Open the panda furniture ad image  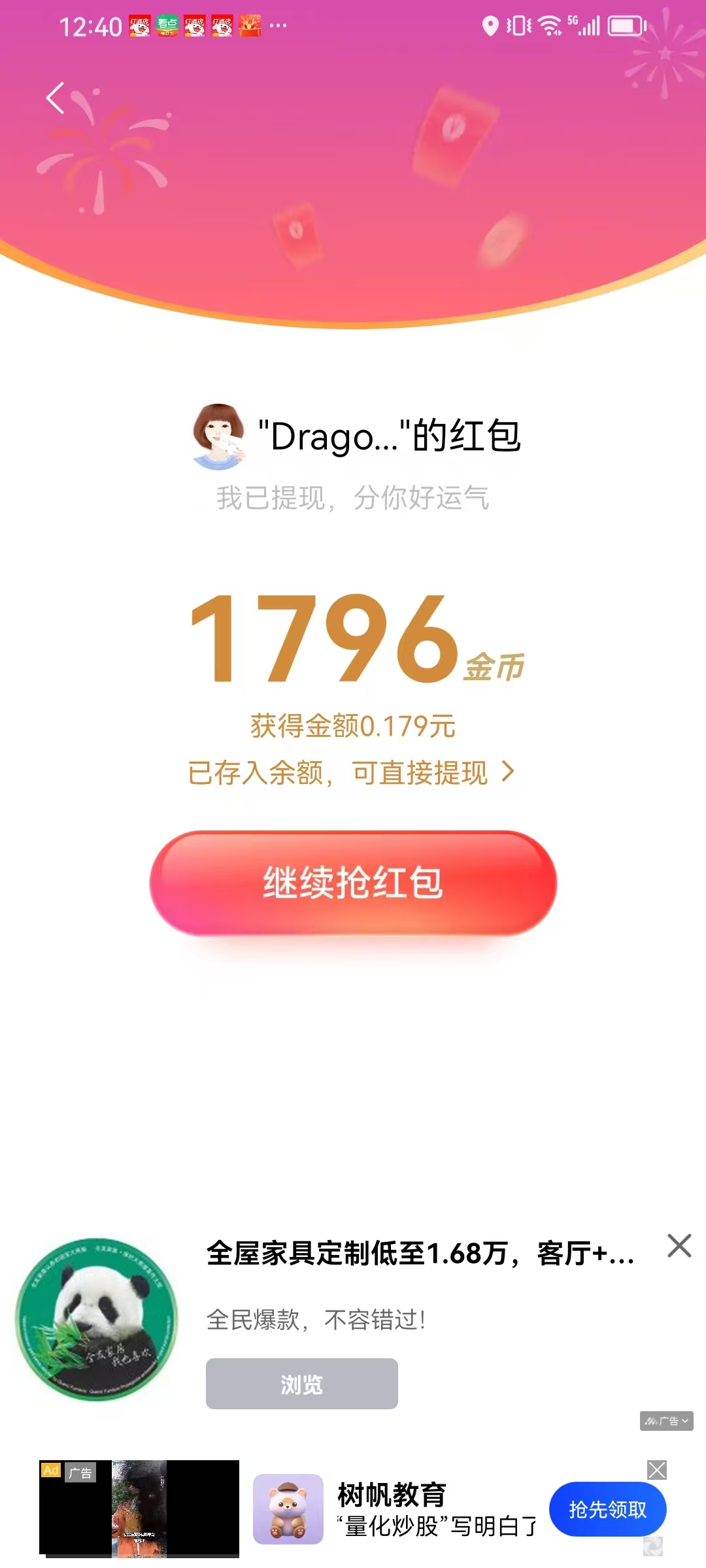point(97,1319)
